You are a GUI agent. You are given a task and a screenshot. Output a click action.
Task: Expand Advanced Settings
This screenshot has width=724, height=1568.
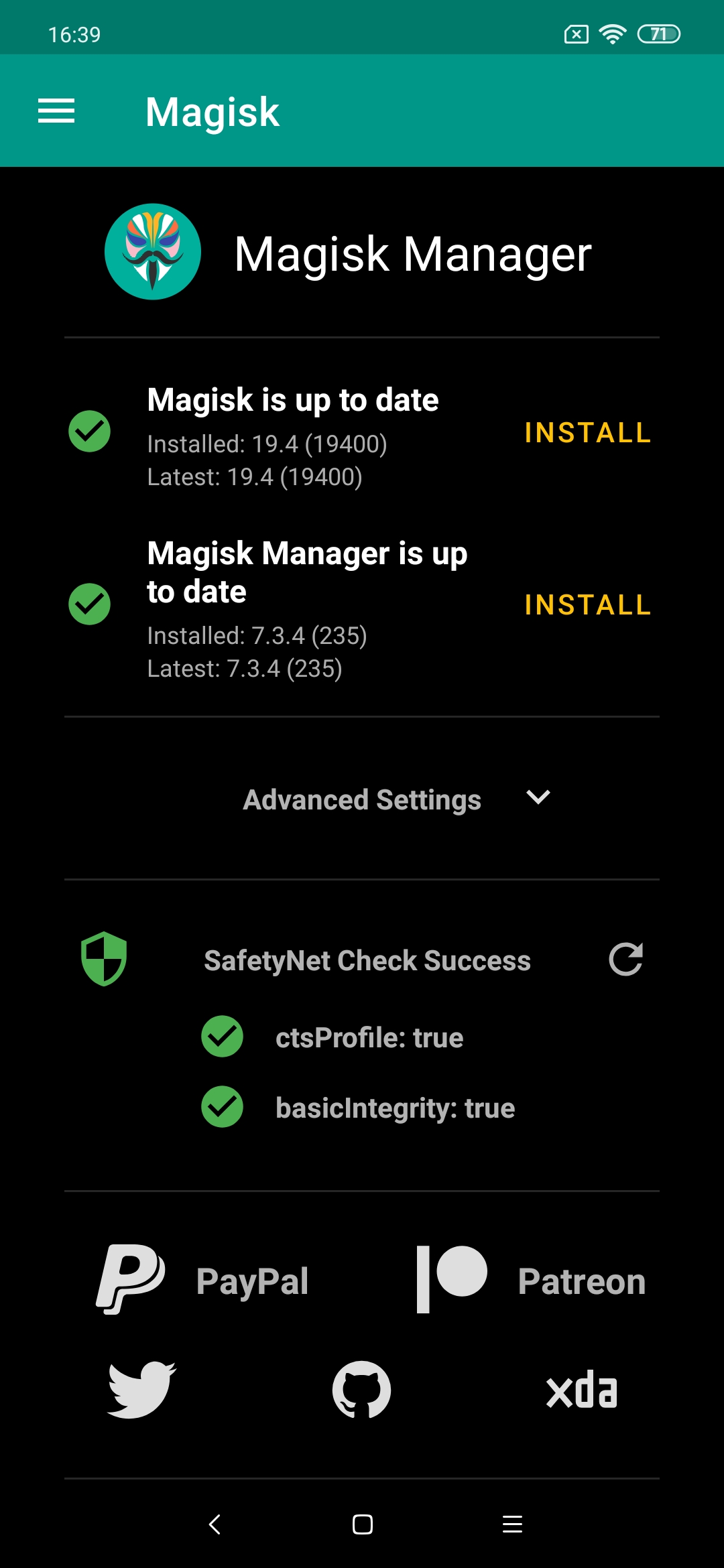pyautogui.click(x=397, y=799)
